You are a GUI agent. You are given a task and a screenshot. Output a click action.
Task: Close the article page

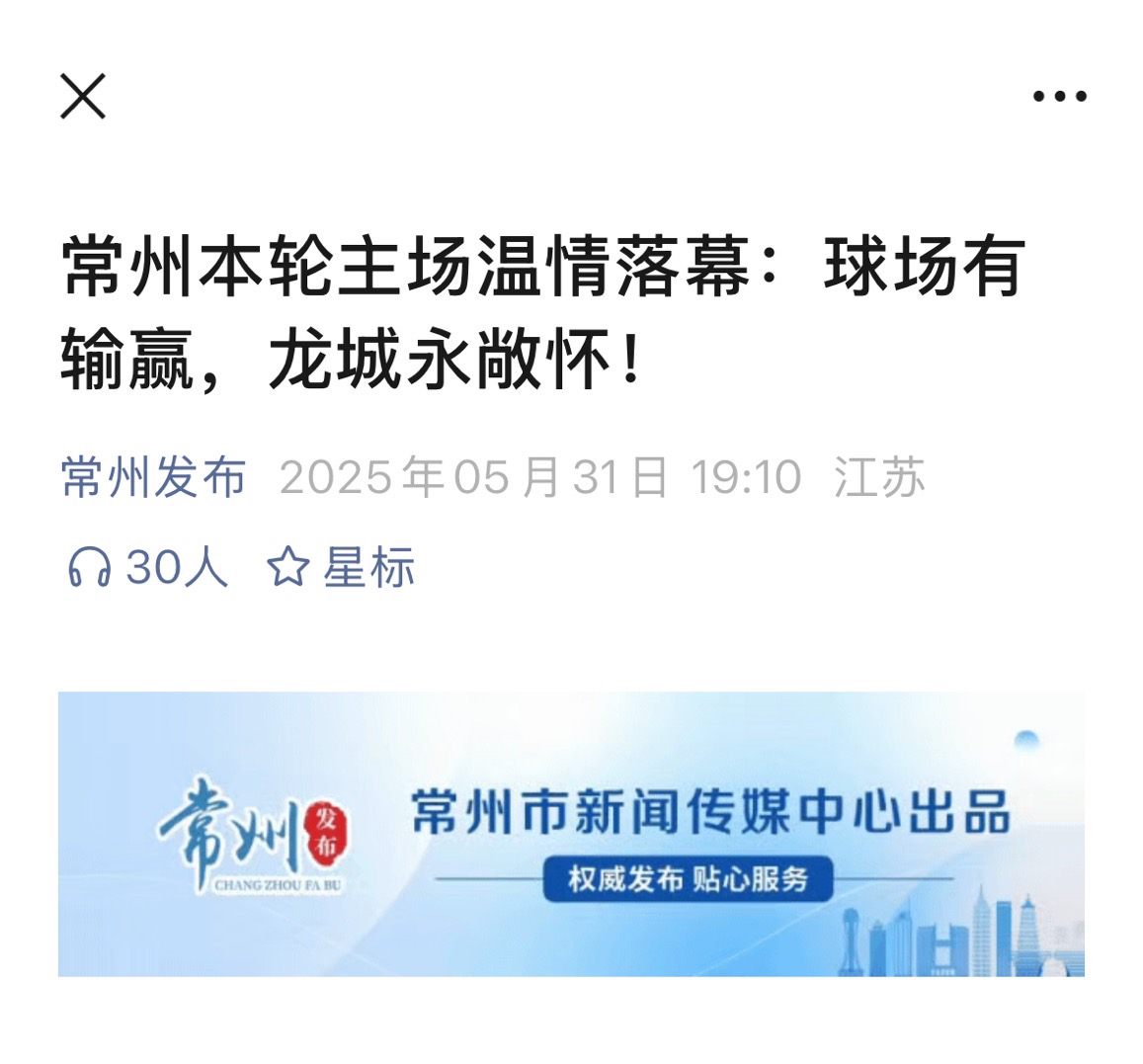(83, 97)
